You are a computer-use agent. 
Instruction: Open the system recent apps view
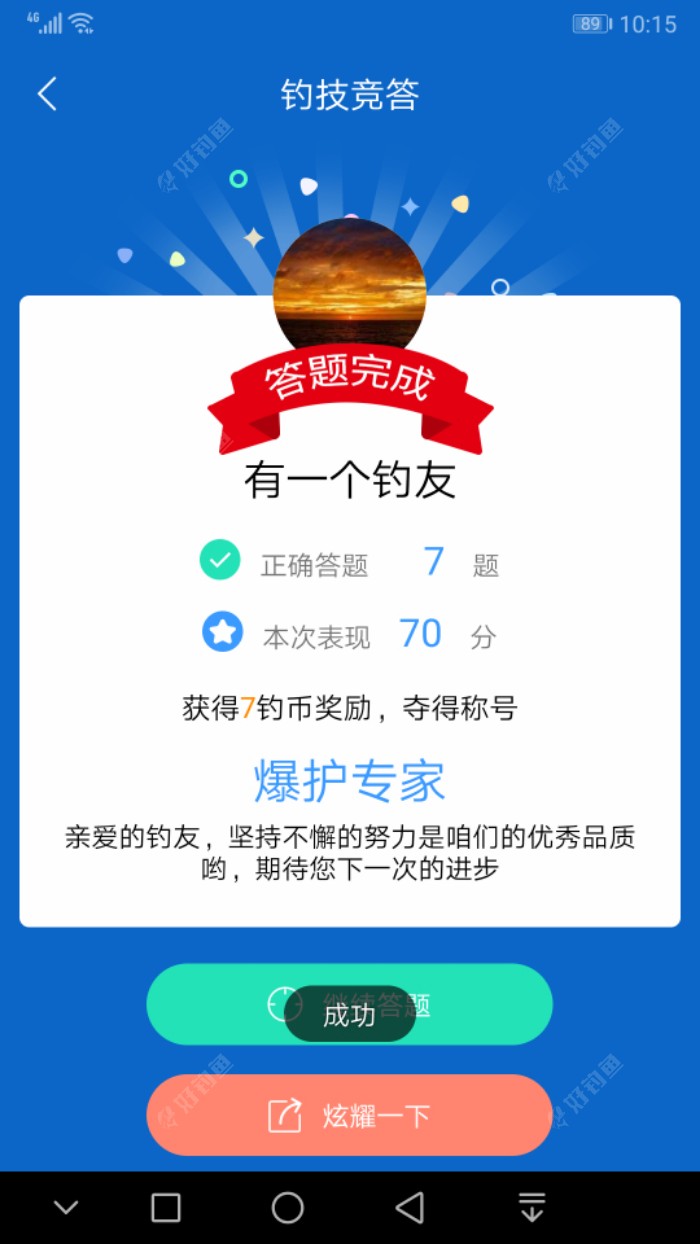[166, 1208]
